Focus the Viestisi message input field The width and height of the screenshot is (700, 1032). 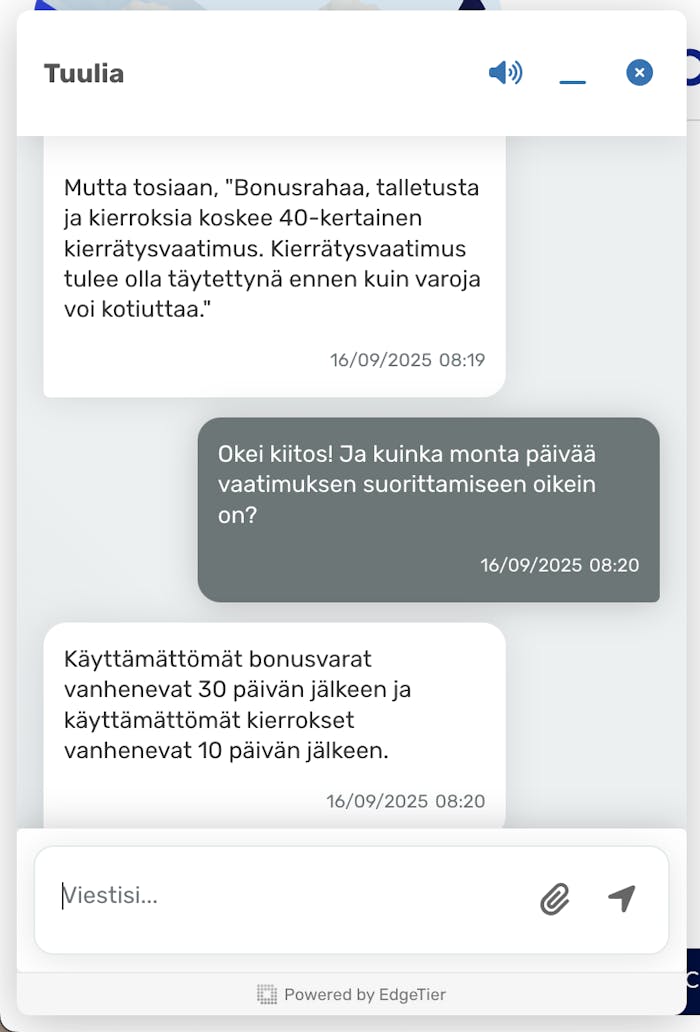290,896
